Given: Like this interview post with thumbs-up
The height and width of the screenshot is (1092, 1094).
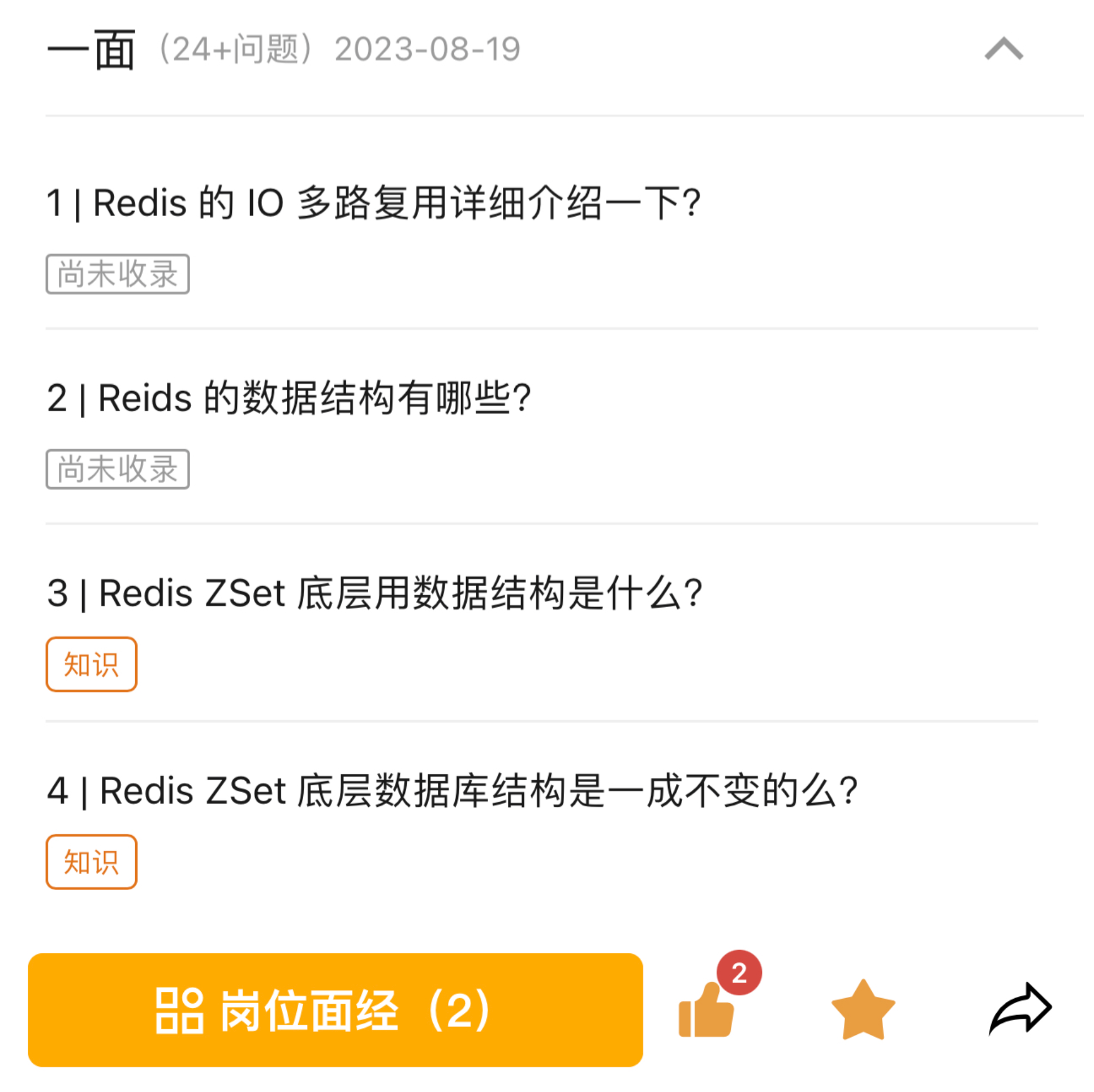Looking at the screenshot, I should [x=706, y=1011].
